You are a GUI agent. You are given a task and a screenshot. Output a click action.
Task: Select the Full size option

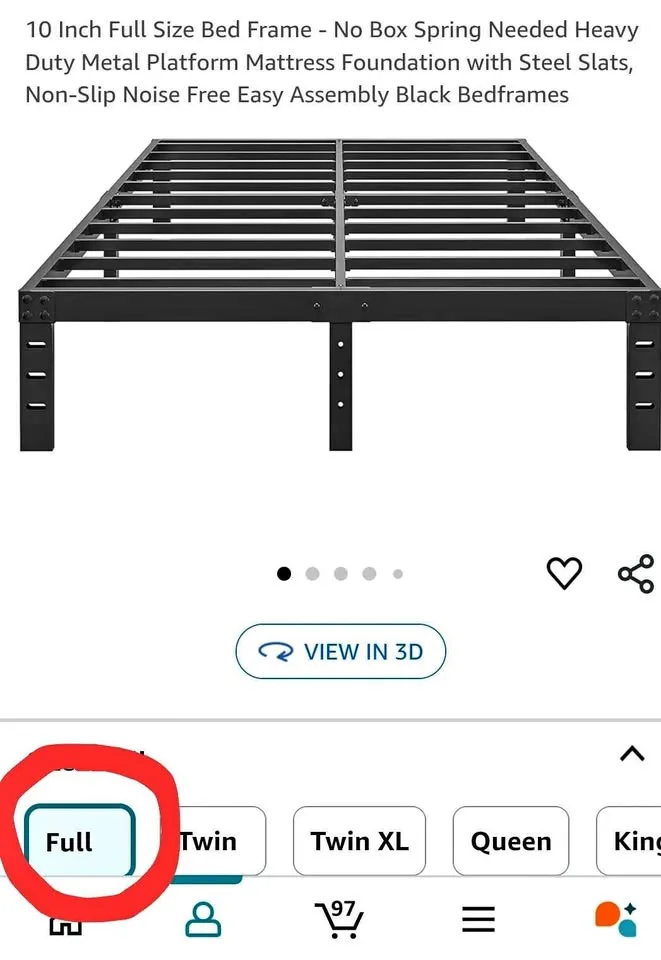tap(80, 841)
